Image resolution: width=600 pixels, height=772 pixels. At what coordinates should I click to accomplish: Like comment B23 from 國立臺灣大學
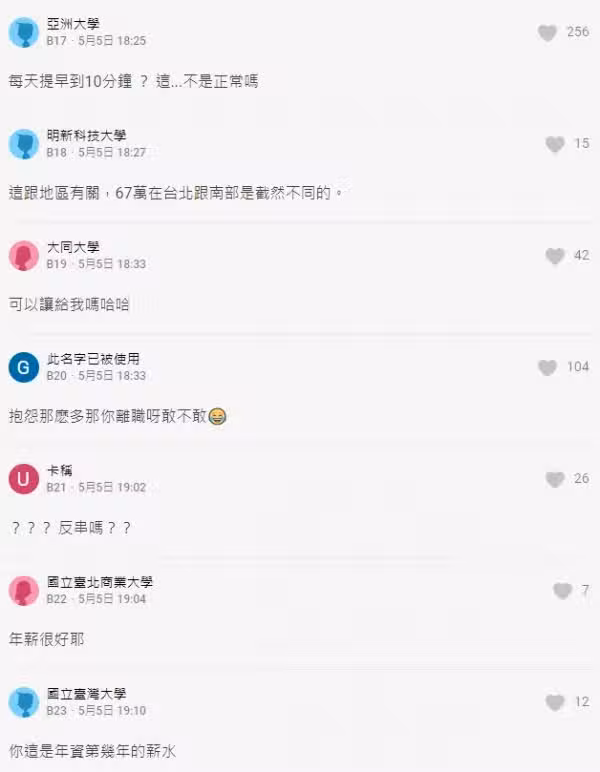pyautogui.click(x=555, y=703)
